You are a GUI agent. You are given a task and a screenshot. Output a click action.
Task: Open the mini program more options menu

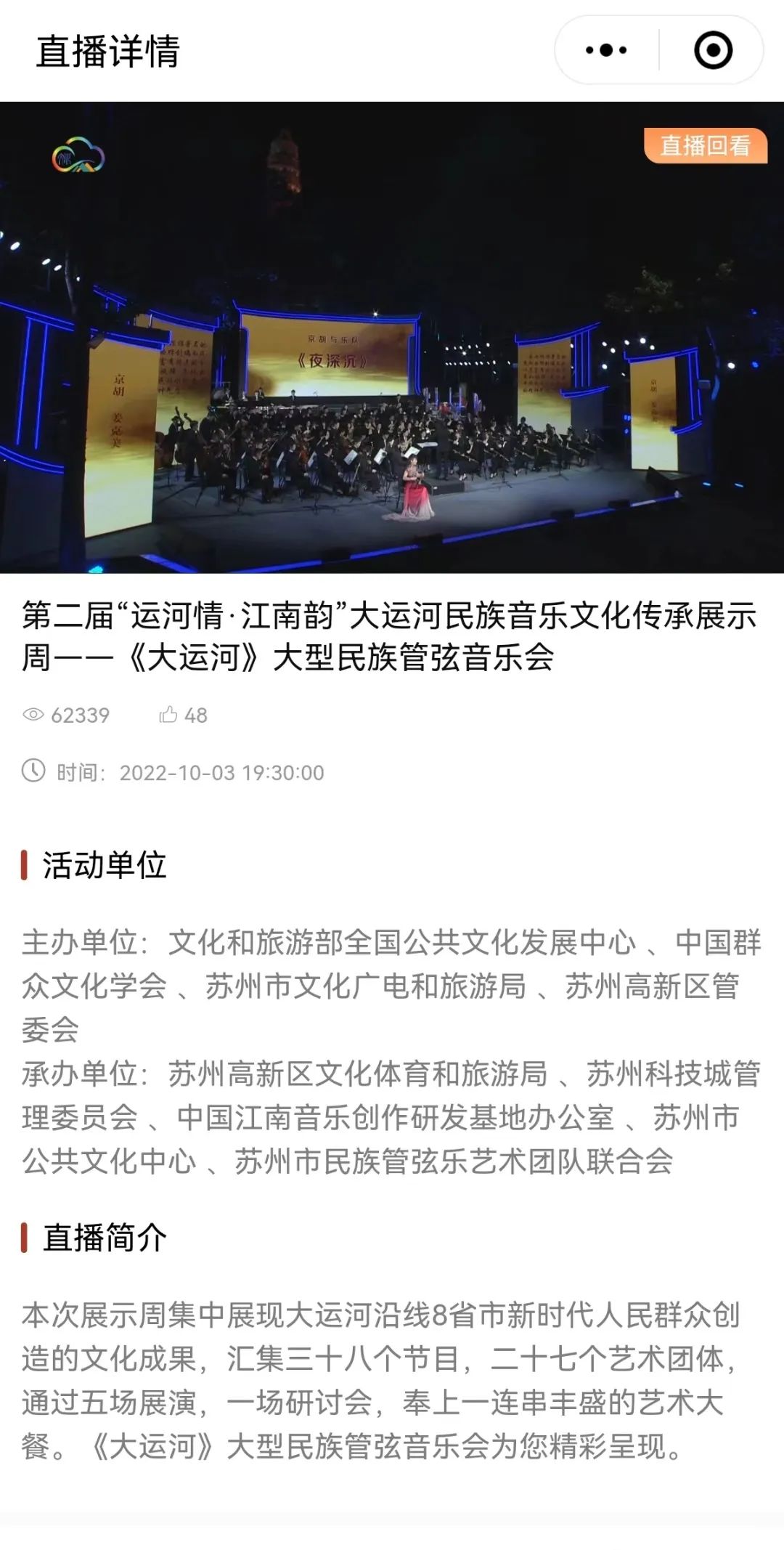point(607,50)
